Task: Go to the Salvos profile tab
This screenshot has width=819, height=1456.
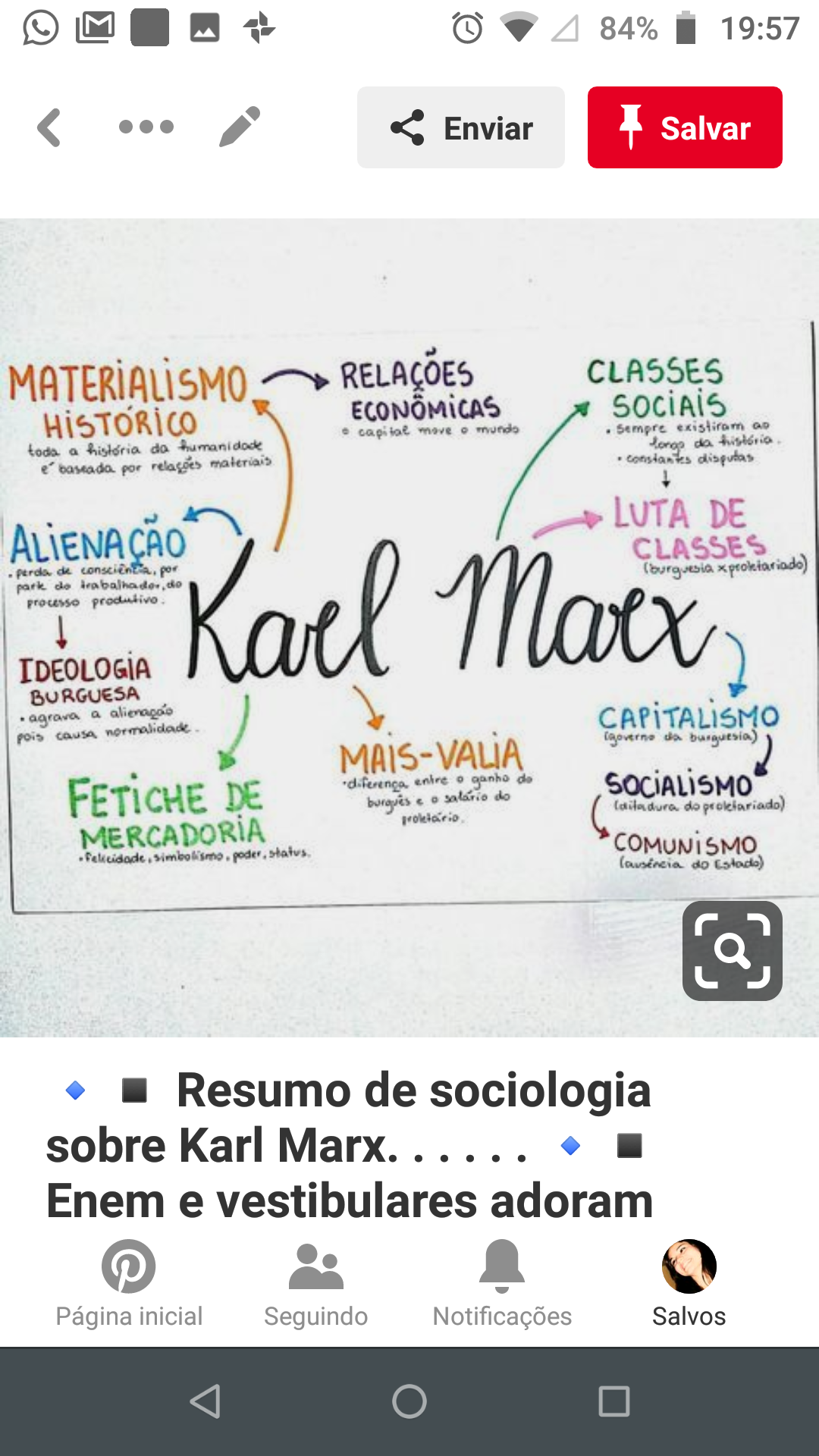Action: tap(689, 1283)
